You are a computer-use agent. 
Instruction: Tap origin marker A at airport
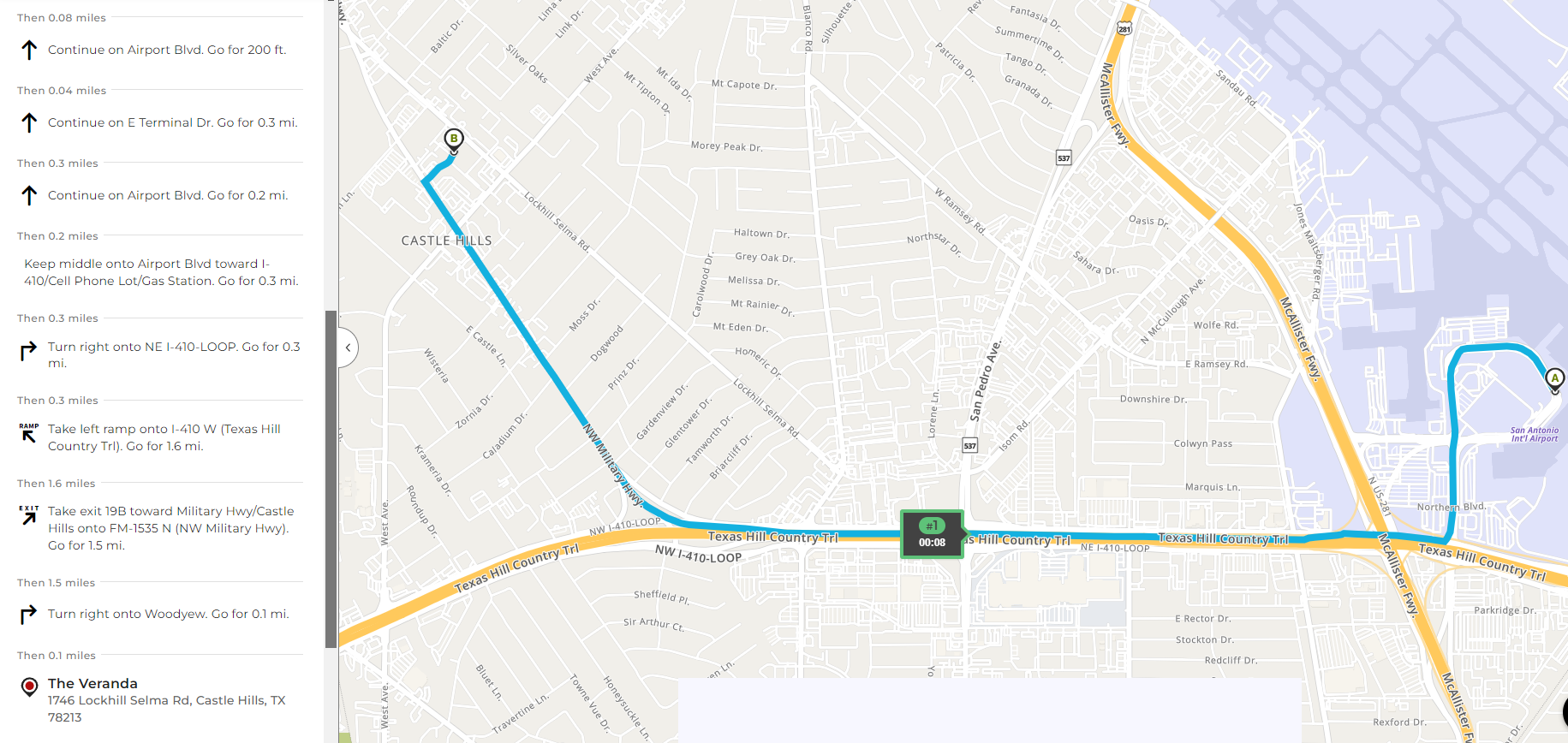1554,378
